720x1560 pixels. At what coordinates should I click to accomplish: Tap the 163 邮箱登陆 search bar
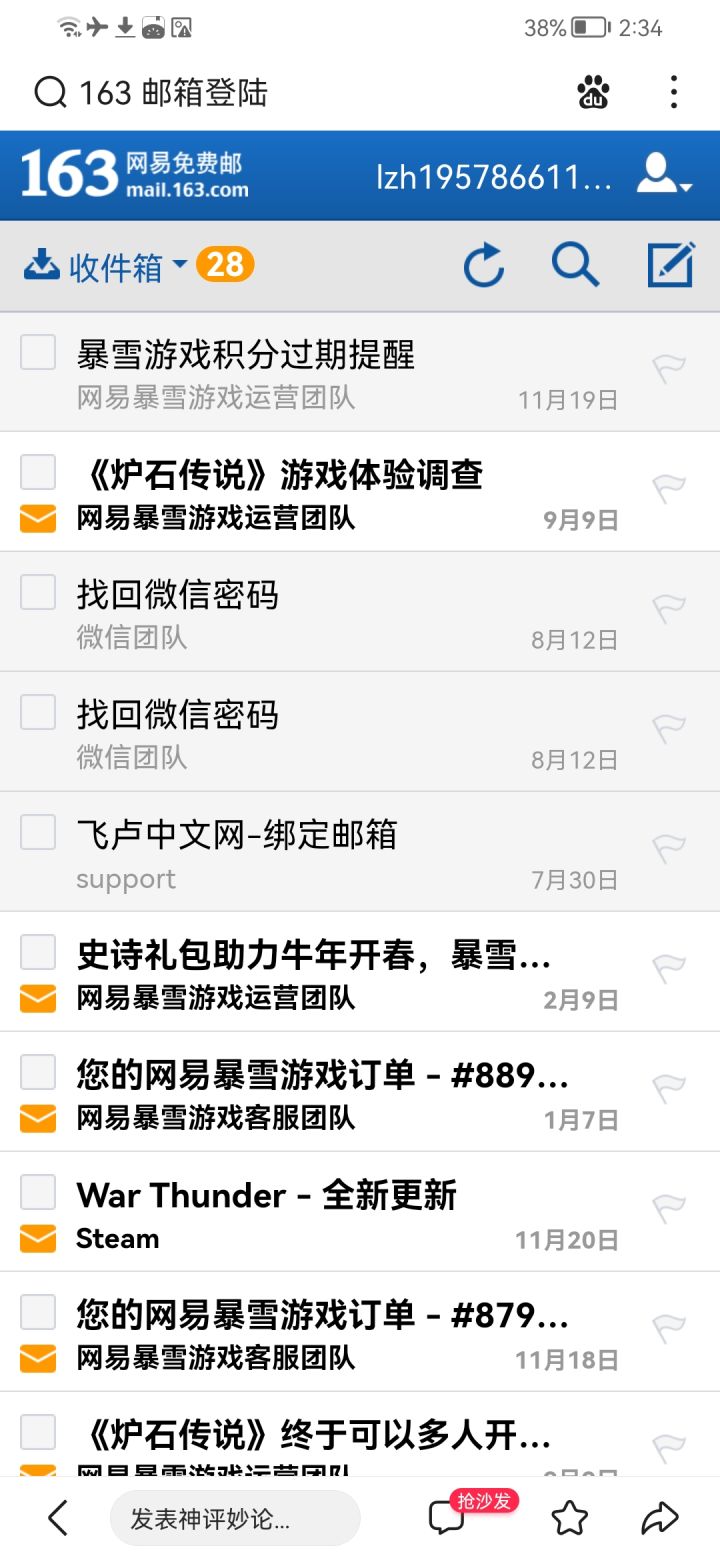[x=250, y=93]
